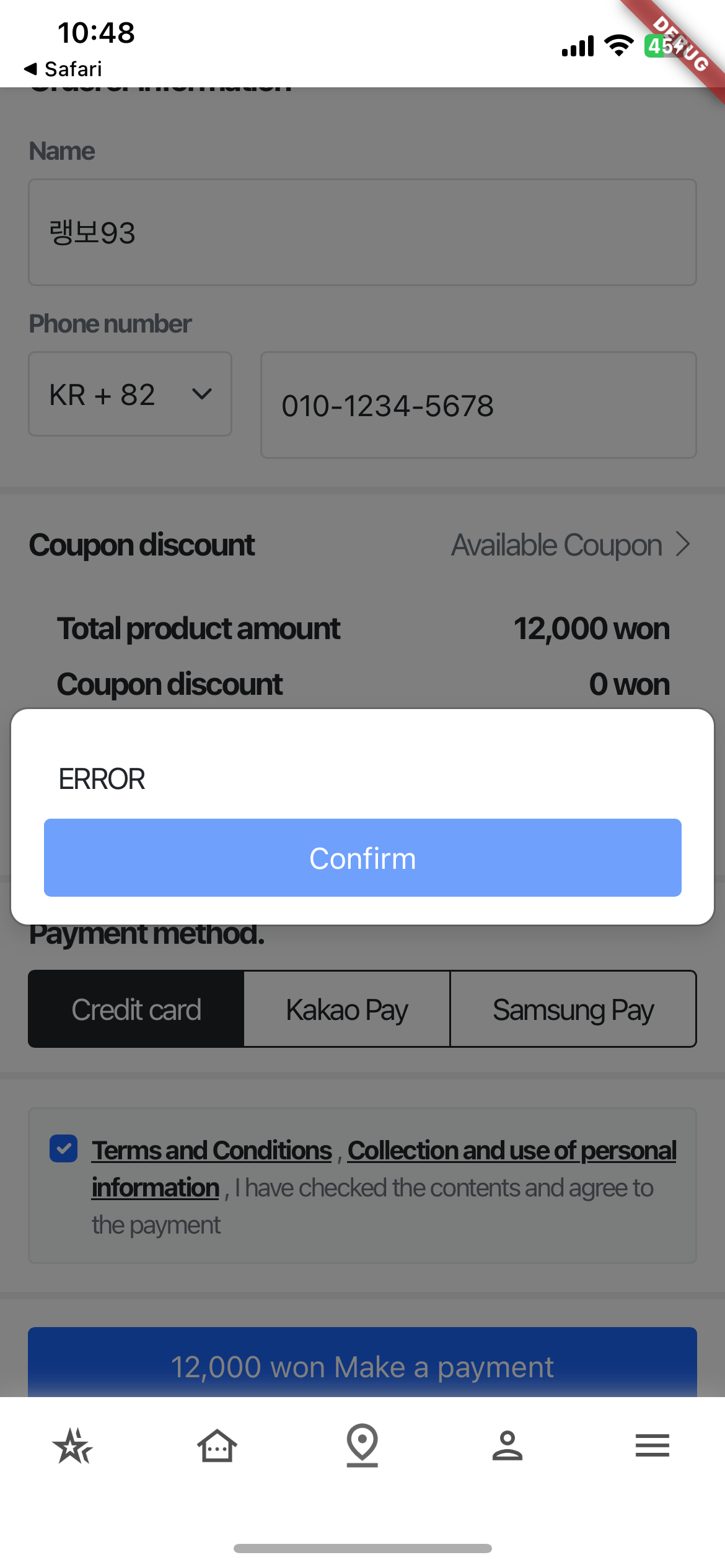Screen dimensions: 725x1568
Task: Open the KR + 82 country code dropdown
Action: point(130,394)
